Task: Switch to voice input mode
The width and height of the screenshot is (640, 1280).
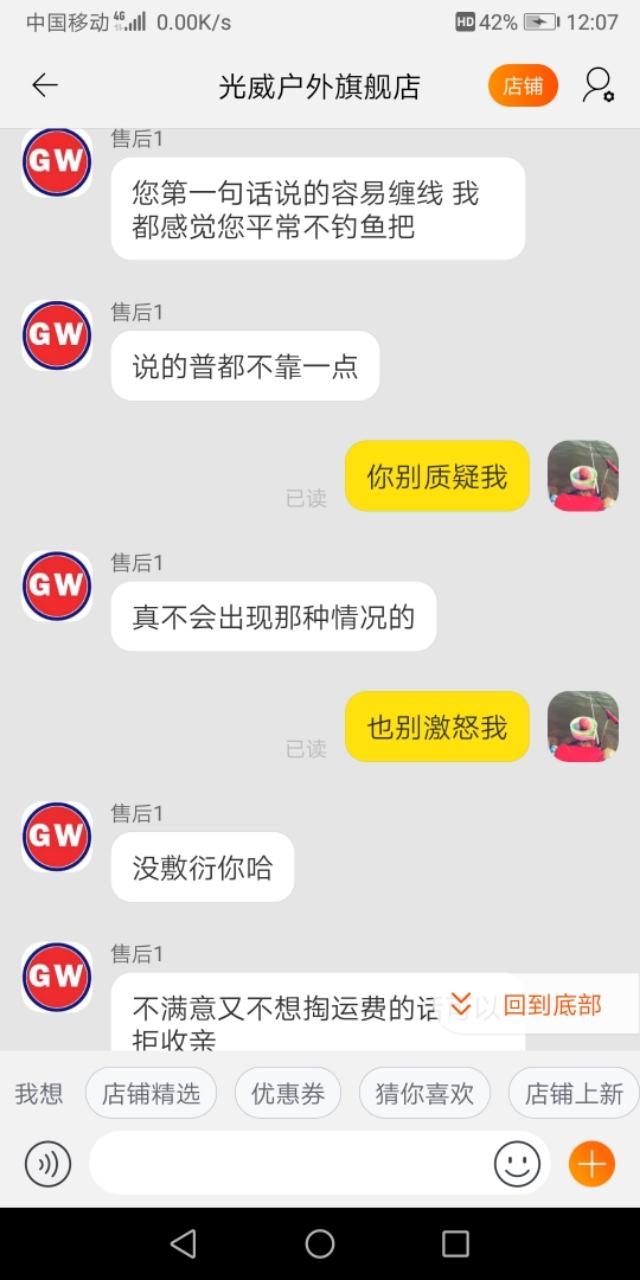Action: click(48, 1164)
